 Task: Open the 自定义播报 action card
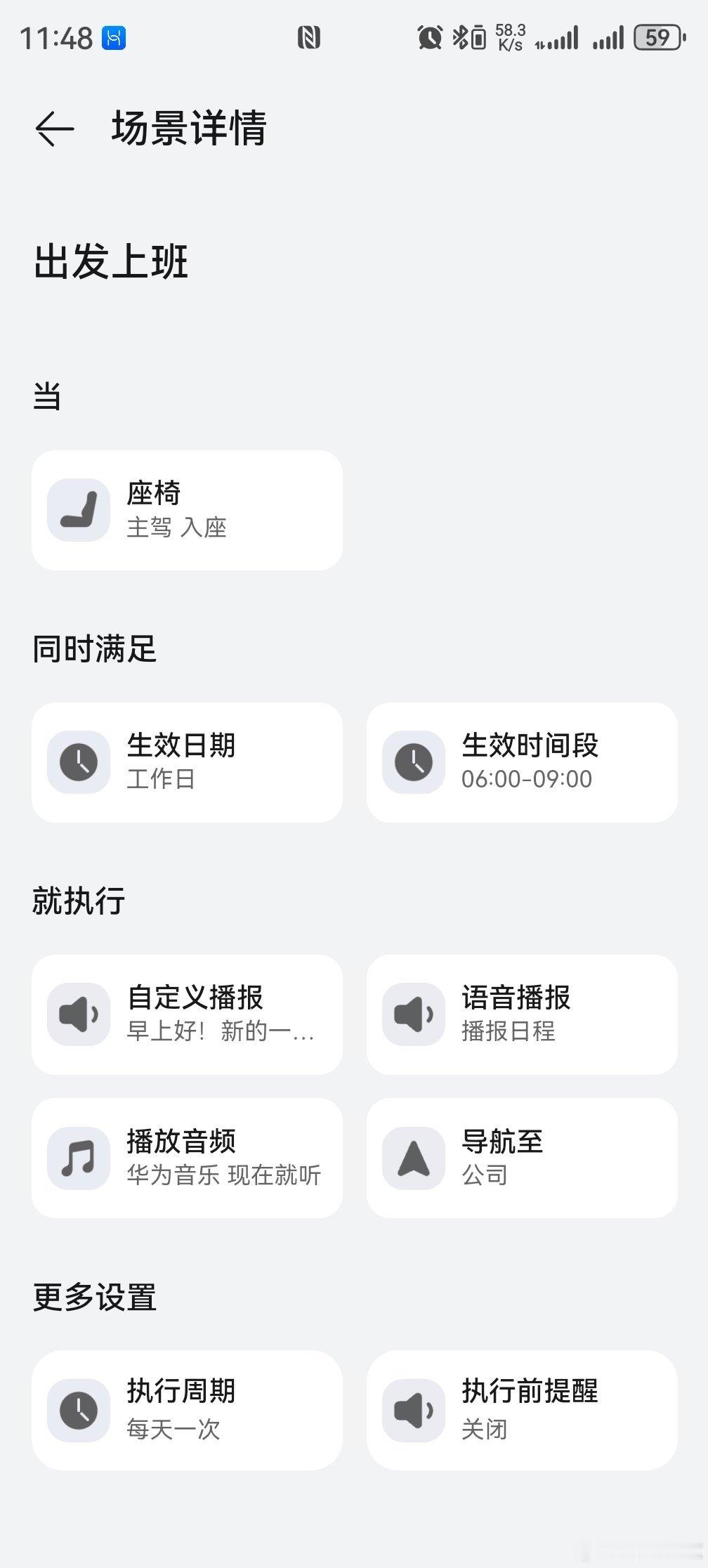(x=187, y=1014)
